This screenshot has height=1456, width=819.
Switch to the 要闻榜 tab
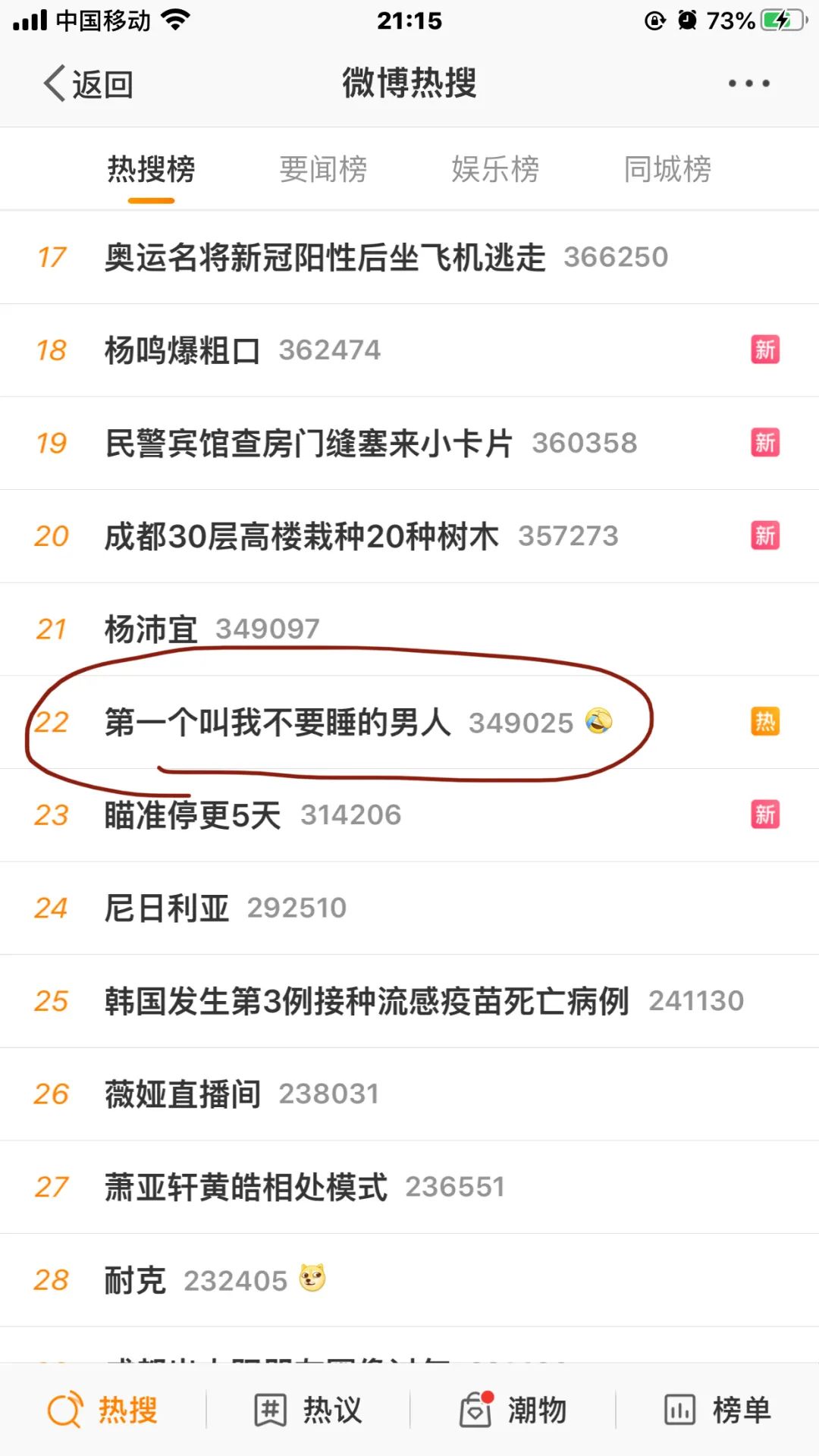[323, 169]
